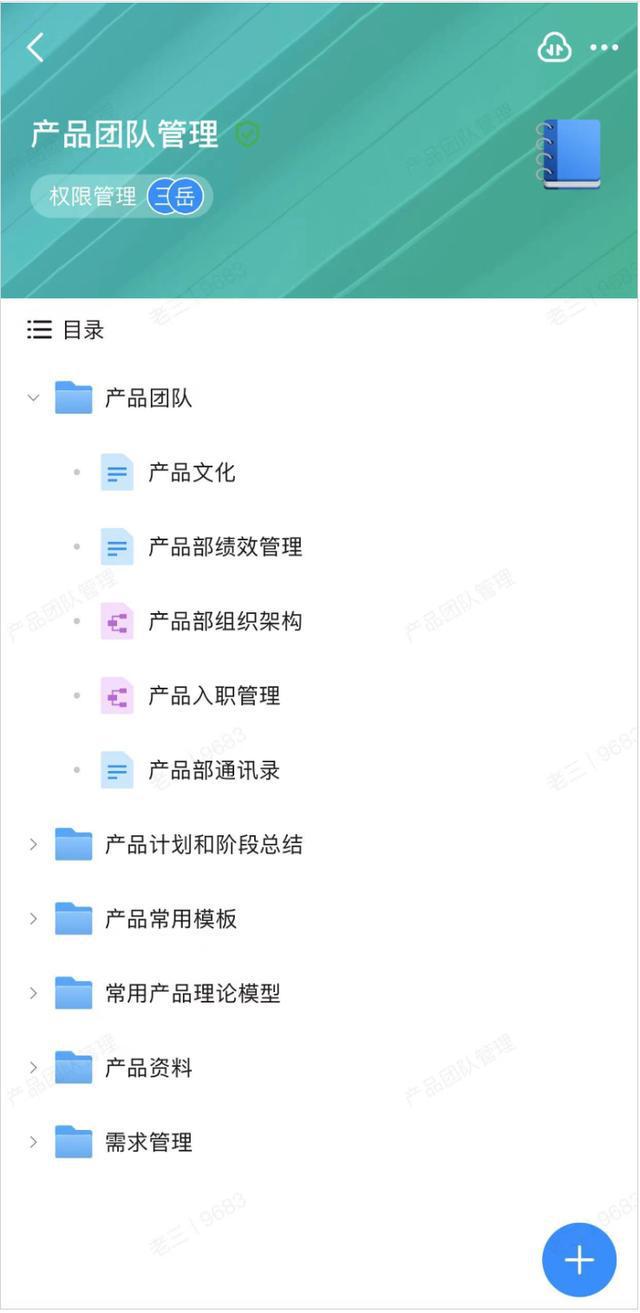Image resolution: width=640 pixels, height=1313 pixels.
Task: Go back using the top-left arrow
Action: pos(36,47)
